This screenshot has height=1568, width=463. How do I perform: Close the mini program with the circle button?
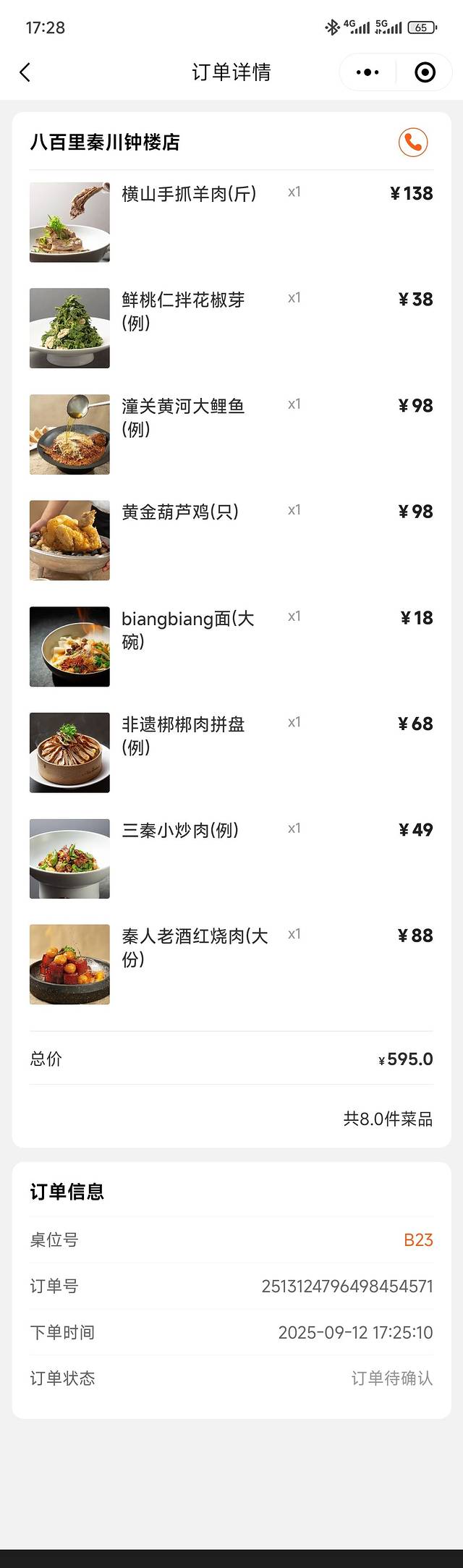[x=425, y=72]
